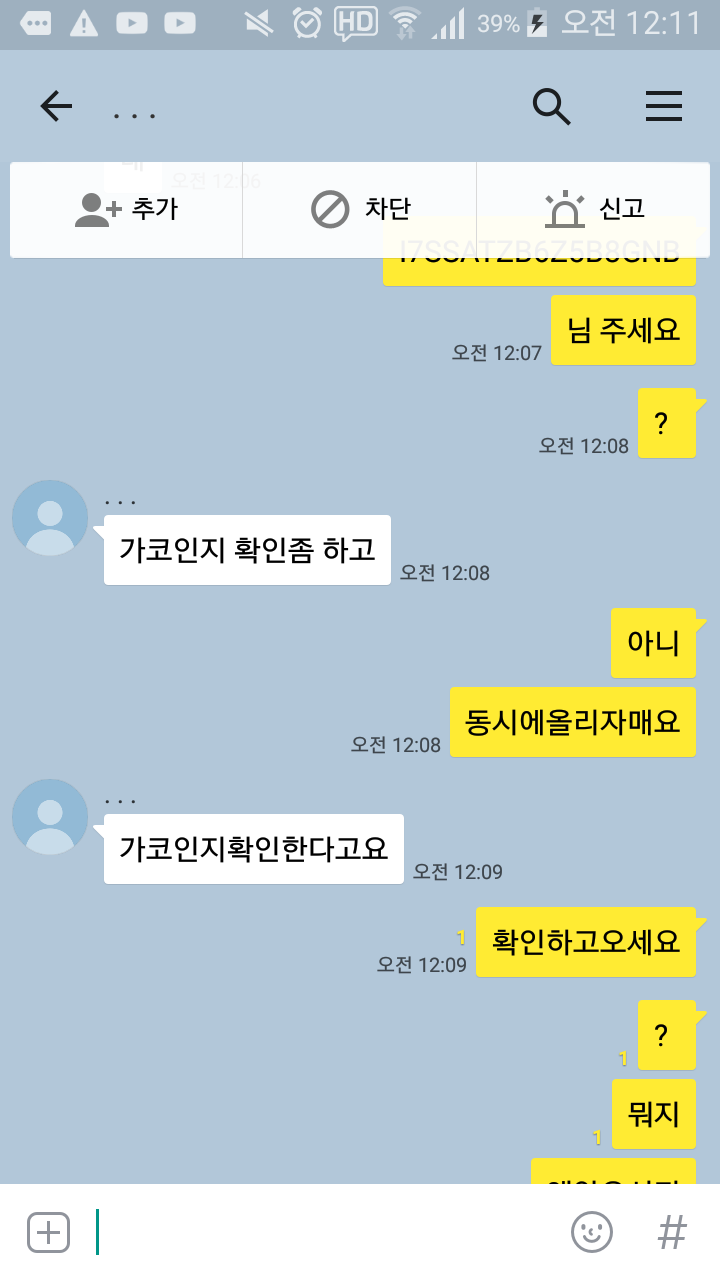
Task: Open sender's profile picture beside 가코인지 확인좀 하고
Action: tap(50, 518)
